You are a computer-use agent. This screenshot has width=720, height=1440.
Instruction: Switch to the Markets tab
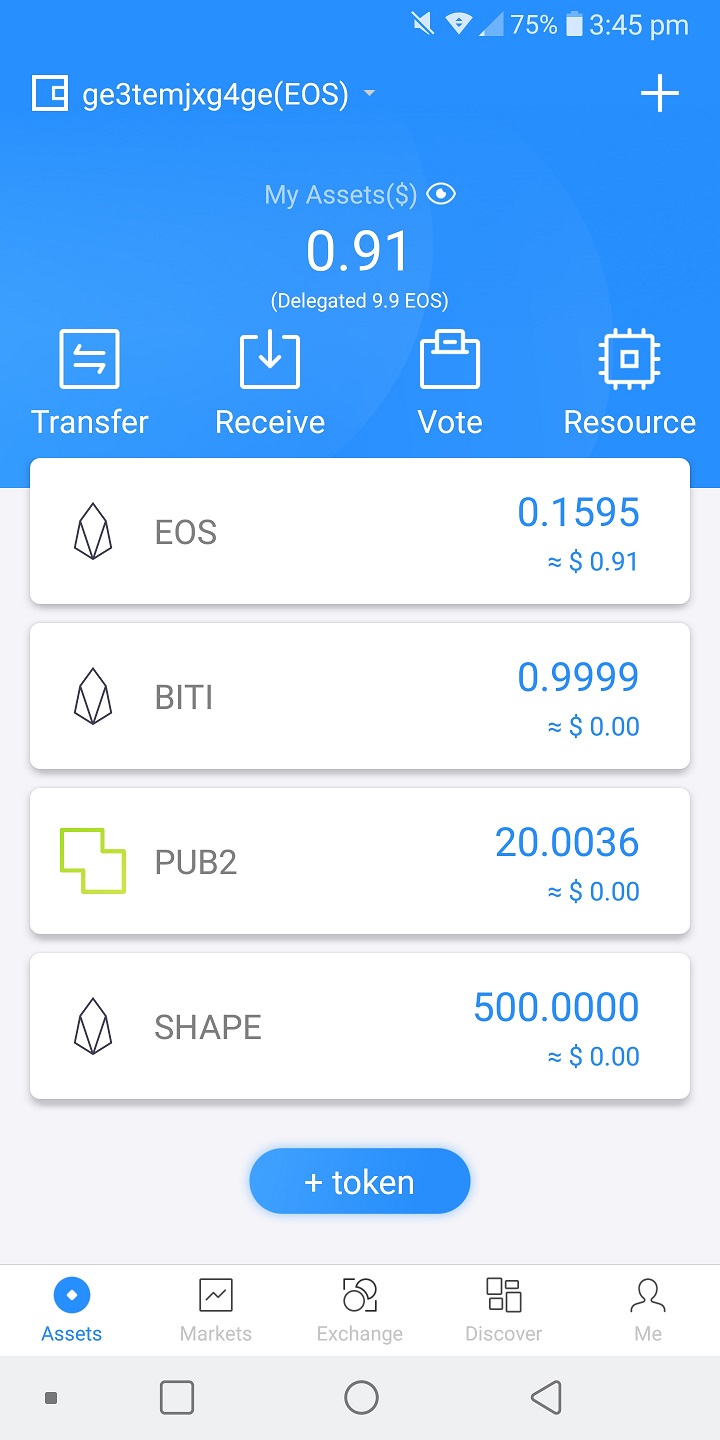pyautogui.click(x=216, y=1310)
